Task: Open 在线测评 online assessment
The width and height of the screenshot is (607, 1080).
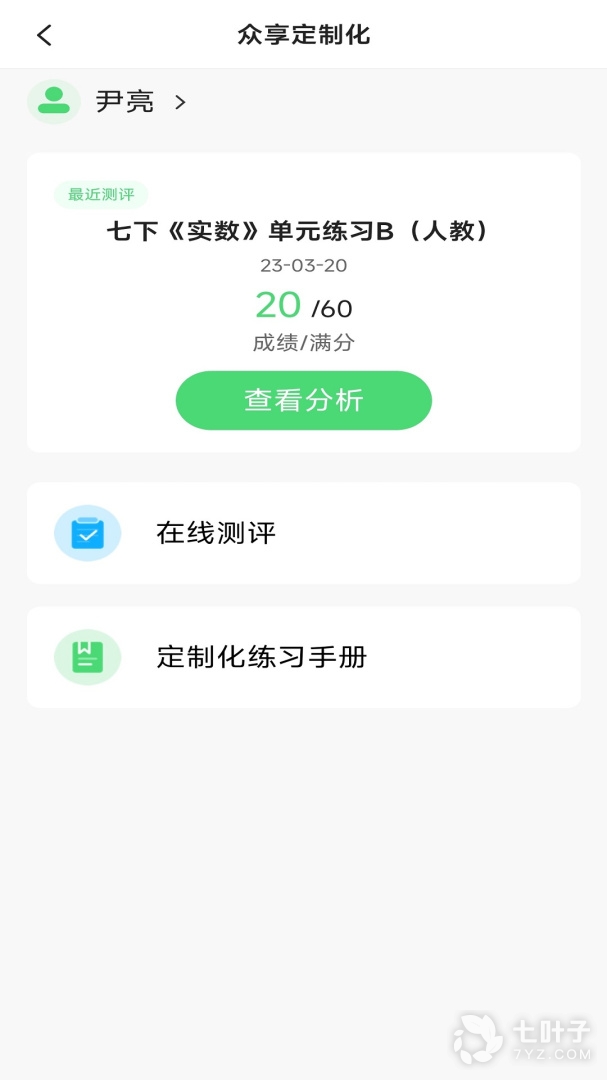Action: pos(303,533)
